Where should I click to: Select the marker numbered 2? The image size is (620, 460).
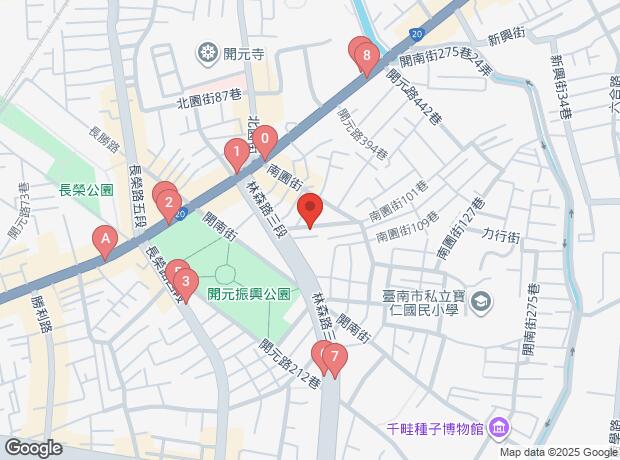[170, 204]
